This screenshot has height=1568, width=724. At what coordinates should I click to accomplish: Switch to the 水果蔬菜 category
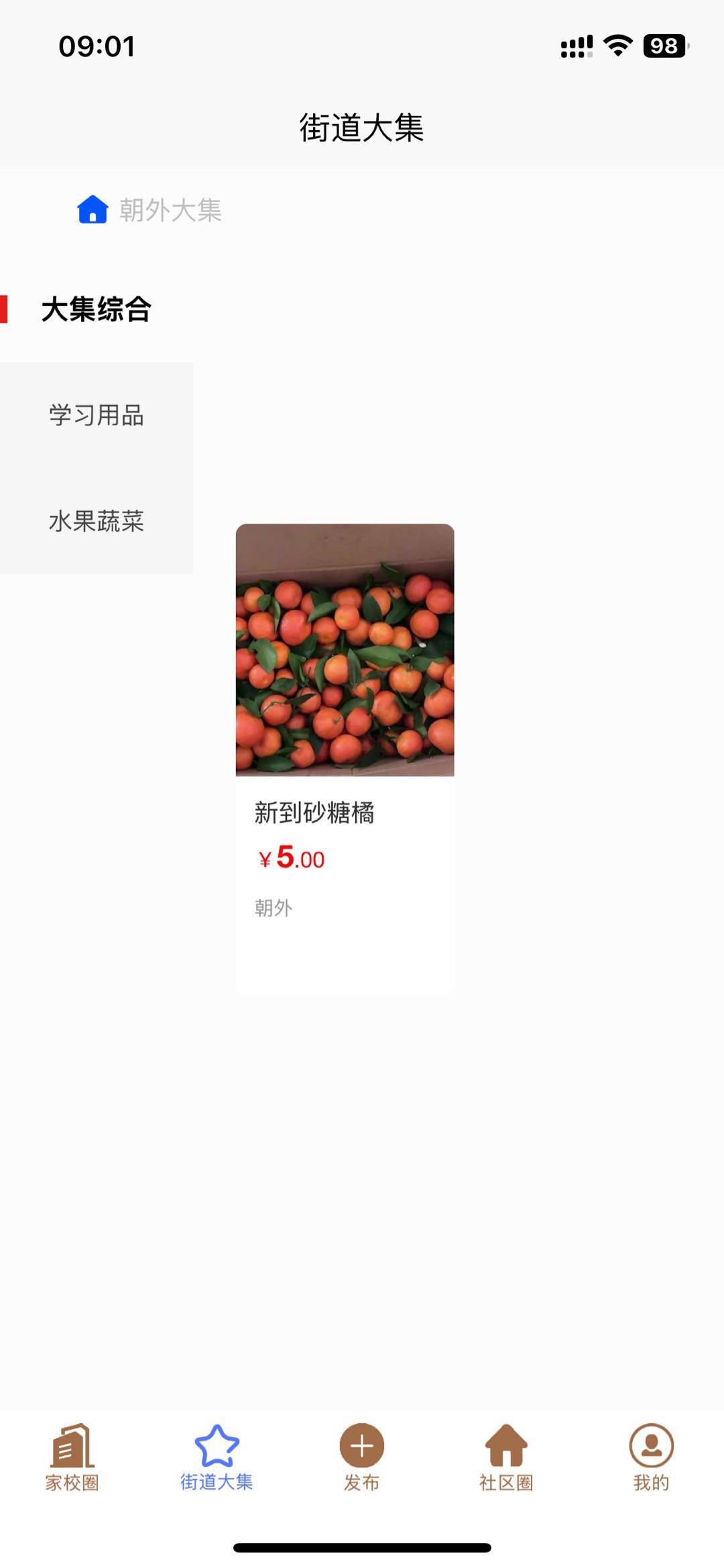97,521
